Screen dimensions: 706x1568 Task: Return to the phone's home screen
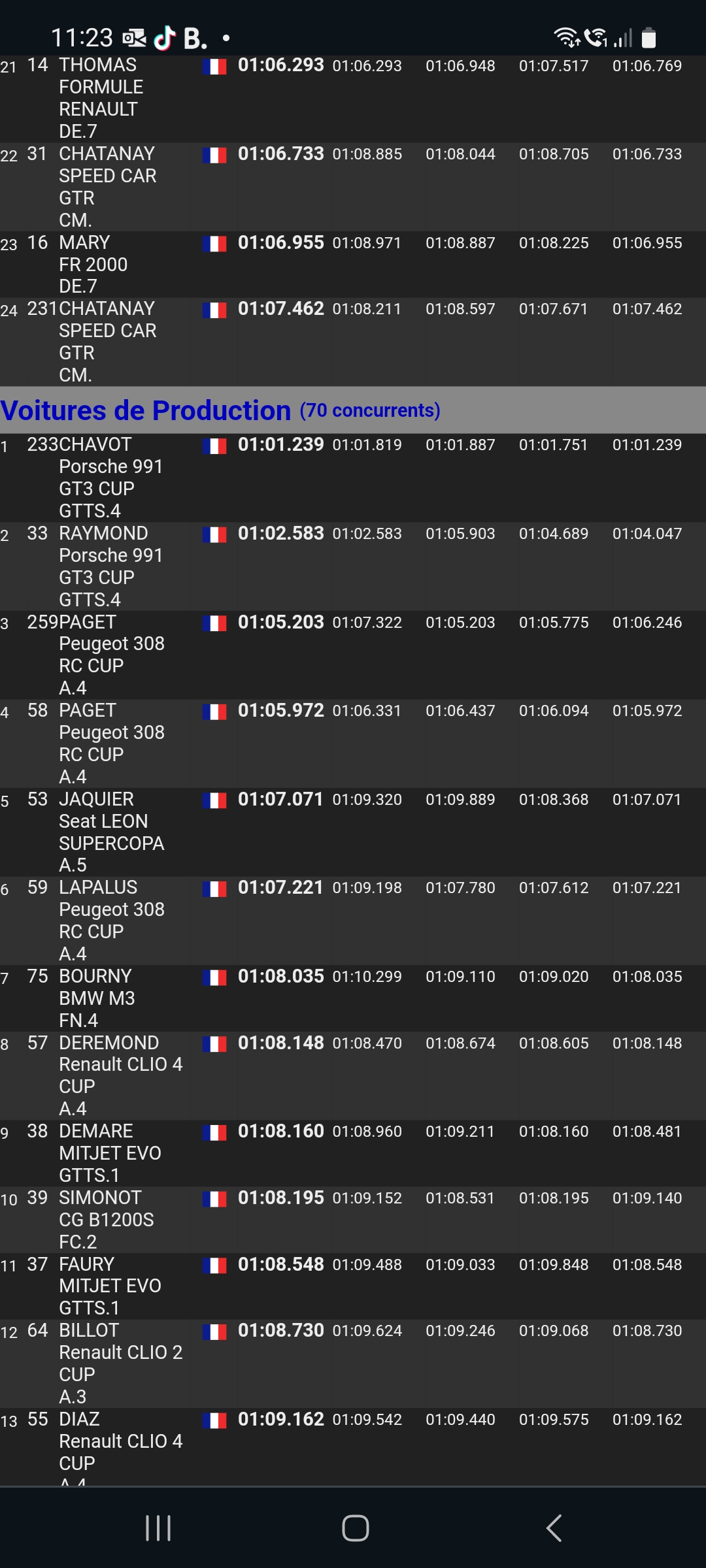[x=355, y=1528]
